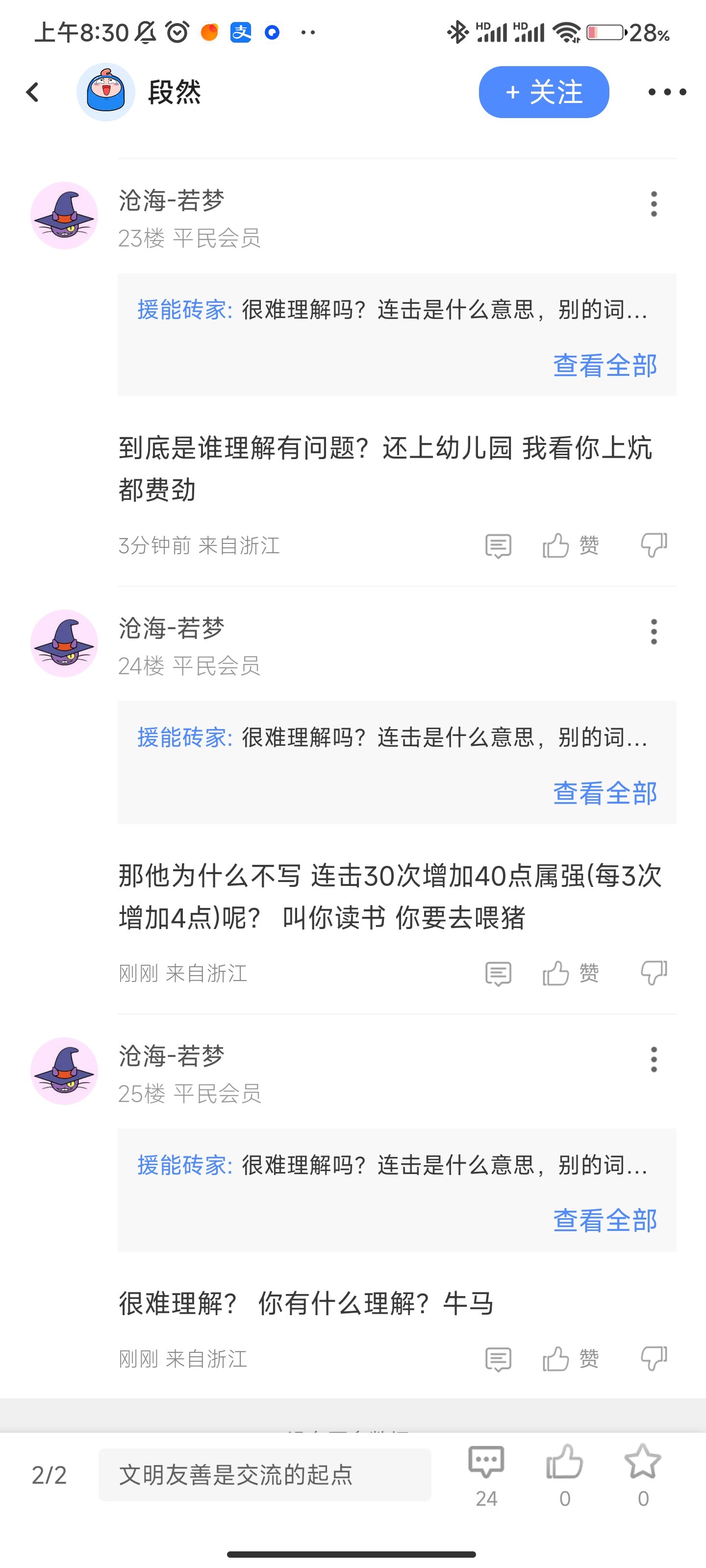Open the comments icon showing 24
The image size is (706, 1568).
pyautogui.click(x=486, y=1473)
